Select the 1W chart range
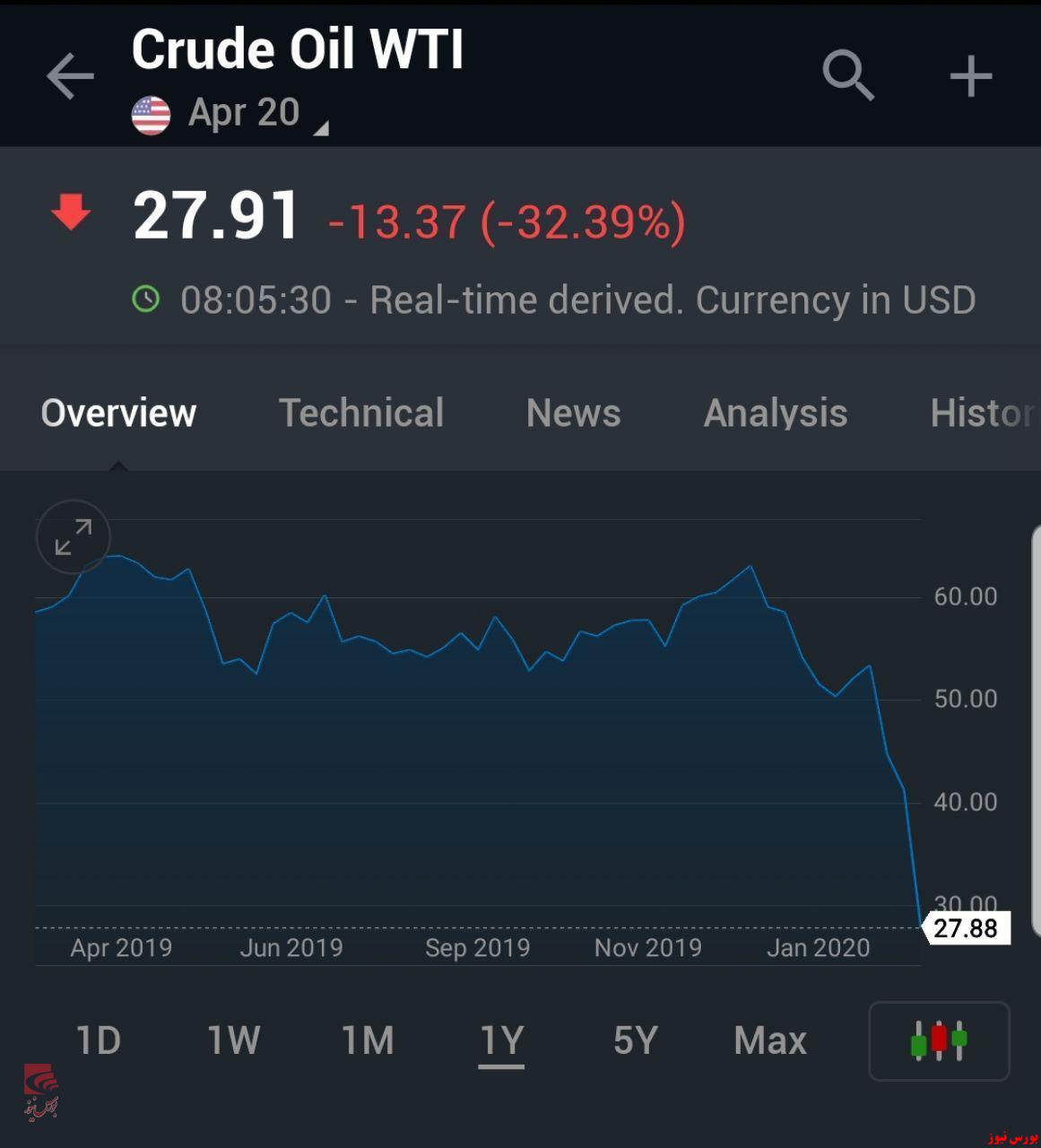This screenshot has width=1041, height=1148. point(233,1041)
